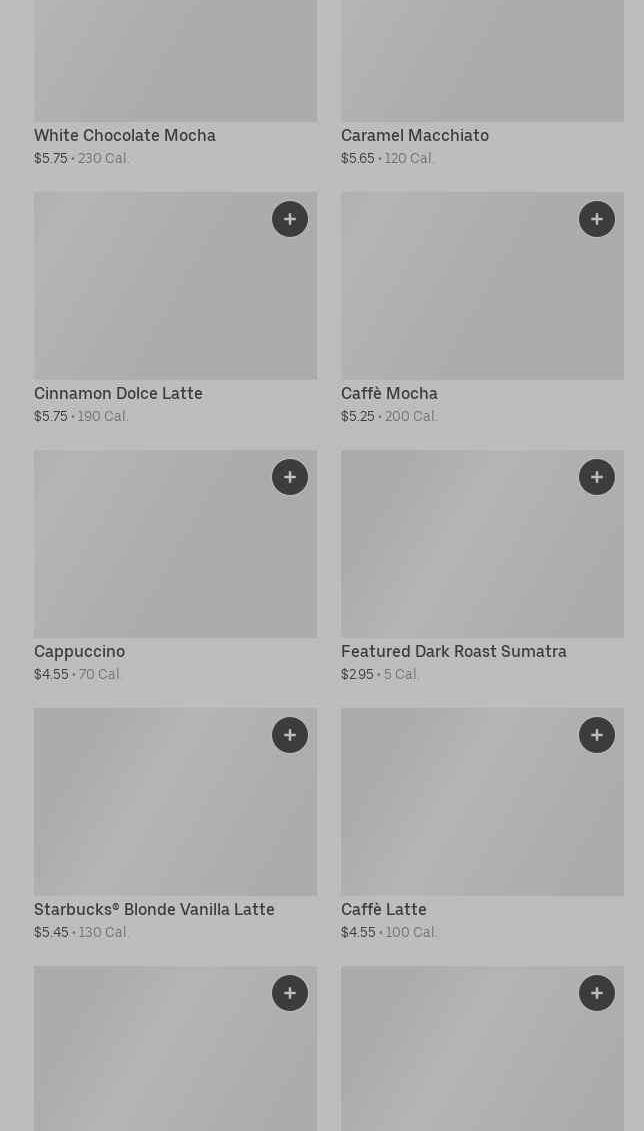Open the White Chocolate Mocha item
644x1131 pixels.
tap(125, 136)
